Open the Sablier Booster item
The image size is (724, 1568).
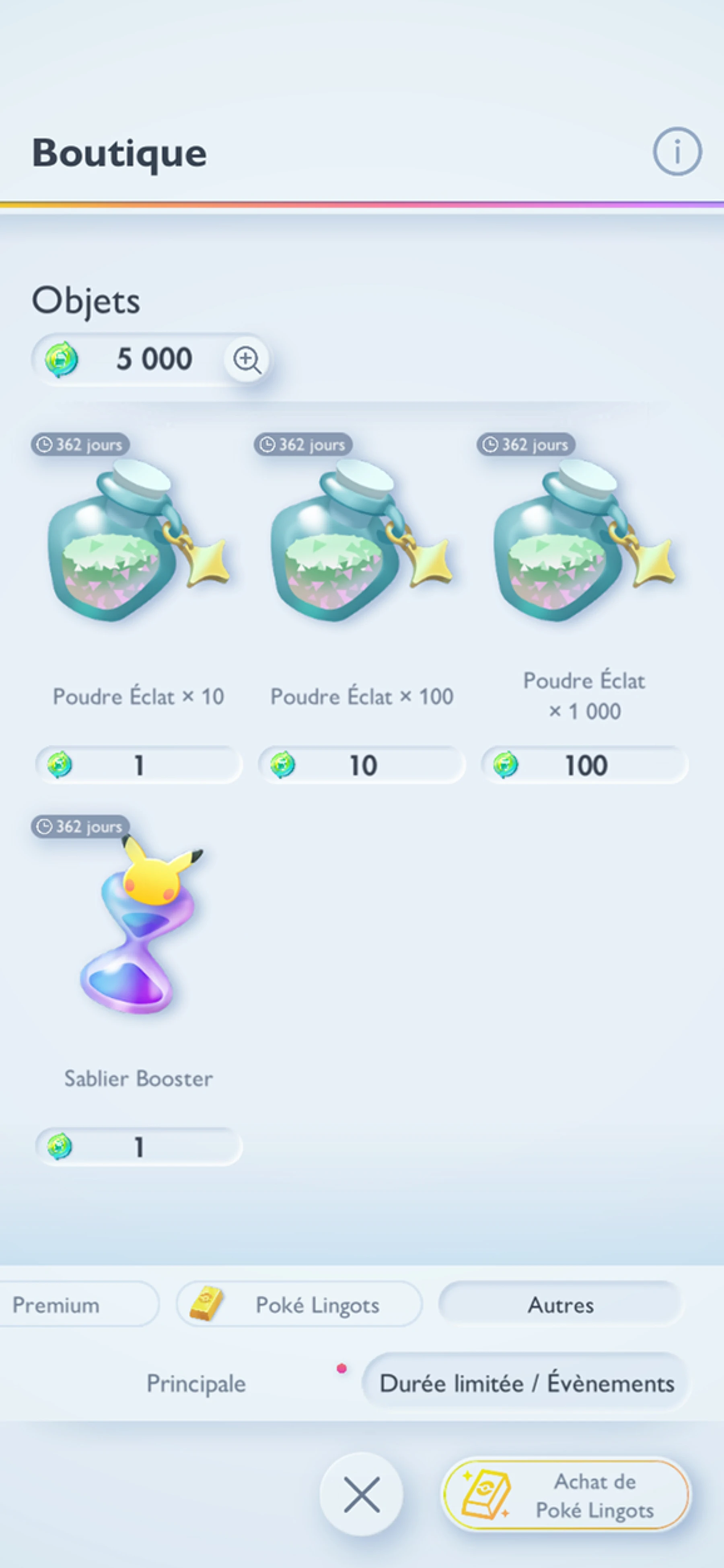point(139,925)
